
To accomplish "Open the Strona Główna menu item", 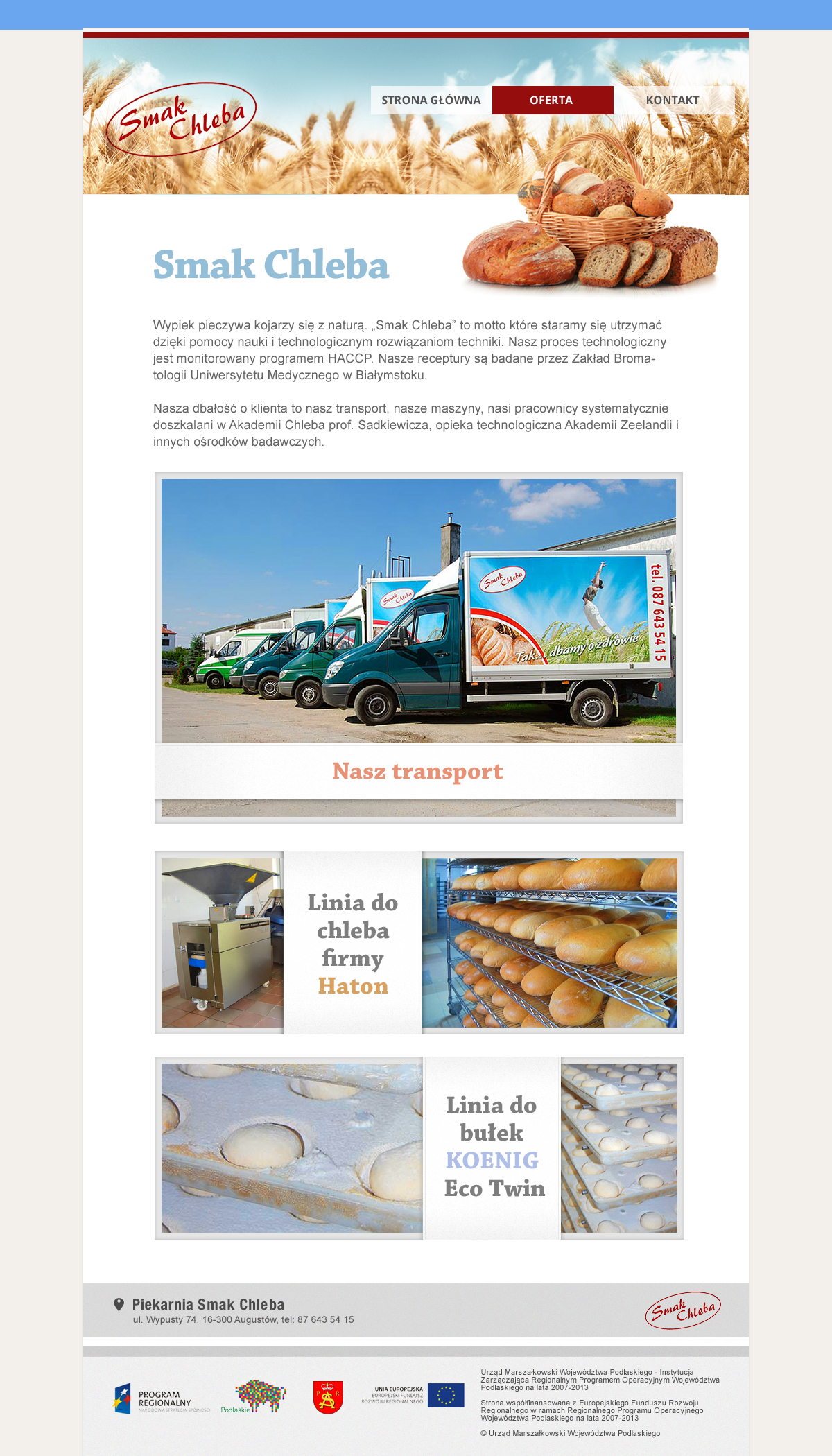I will [x=431, y=100].
